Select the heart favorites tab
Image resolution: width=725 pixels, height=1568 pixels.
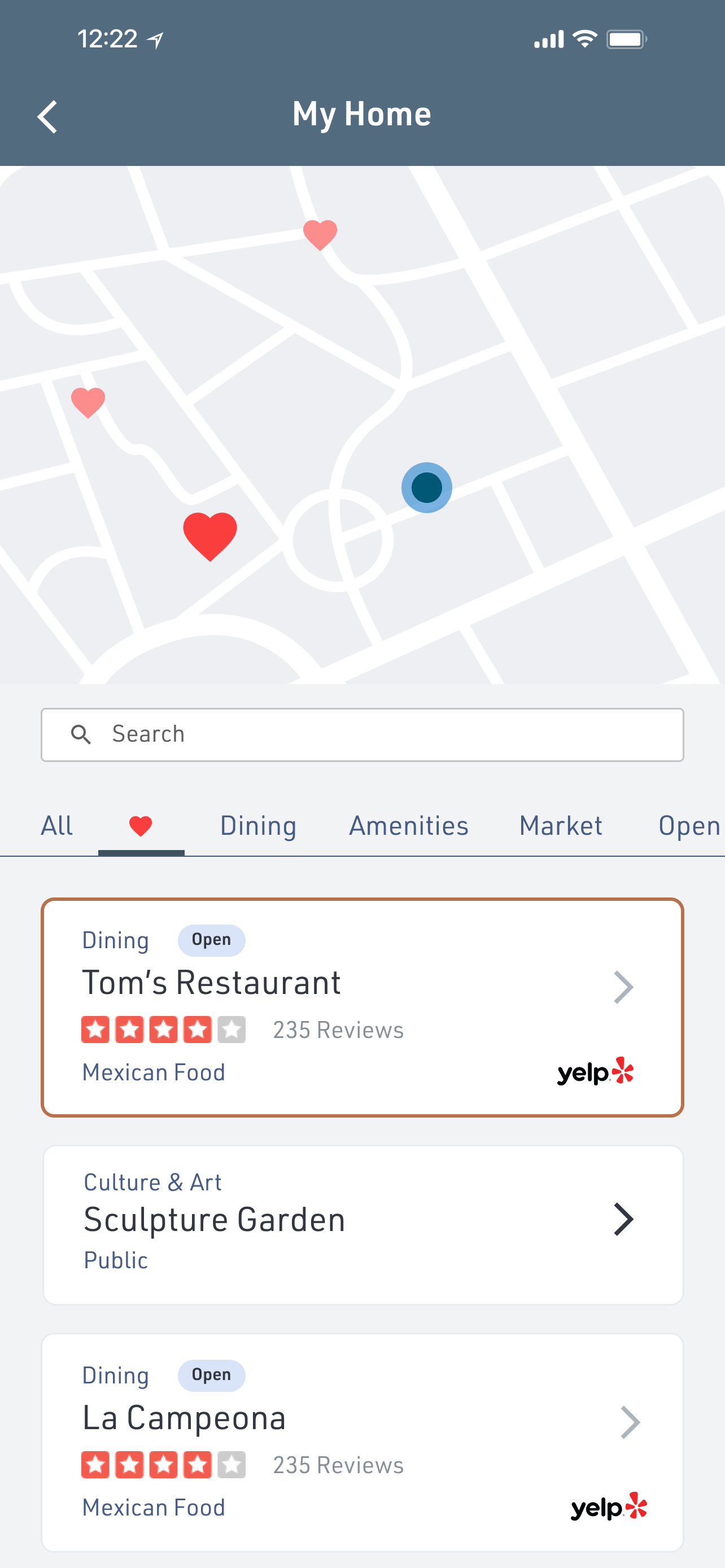pos(141,826)
